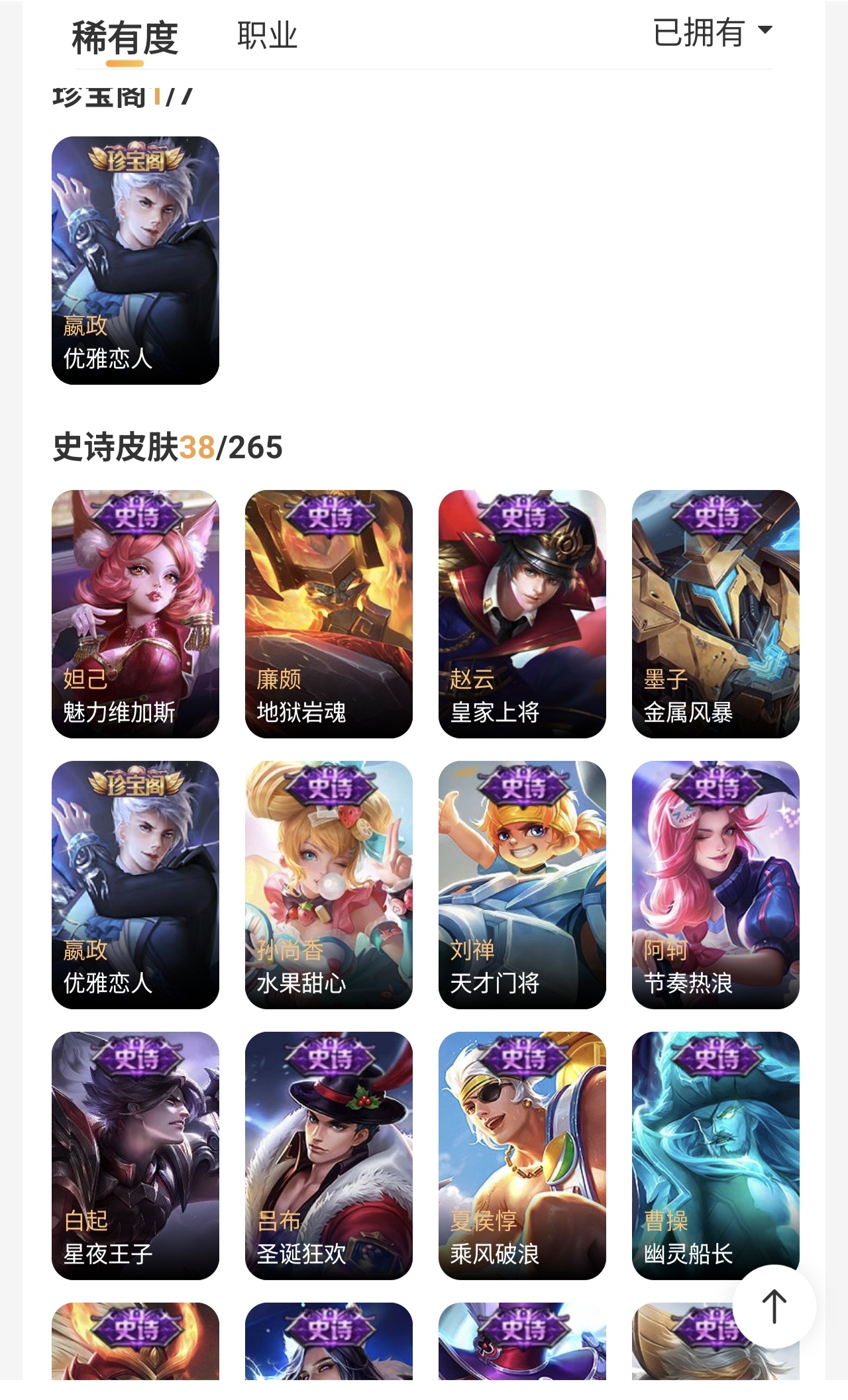Open 孙尚香 水果甜心 skin card
The width and height of the screenshot is (848, 1400).
click(x=329, y=884)
